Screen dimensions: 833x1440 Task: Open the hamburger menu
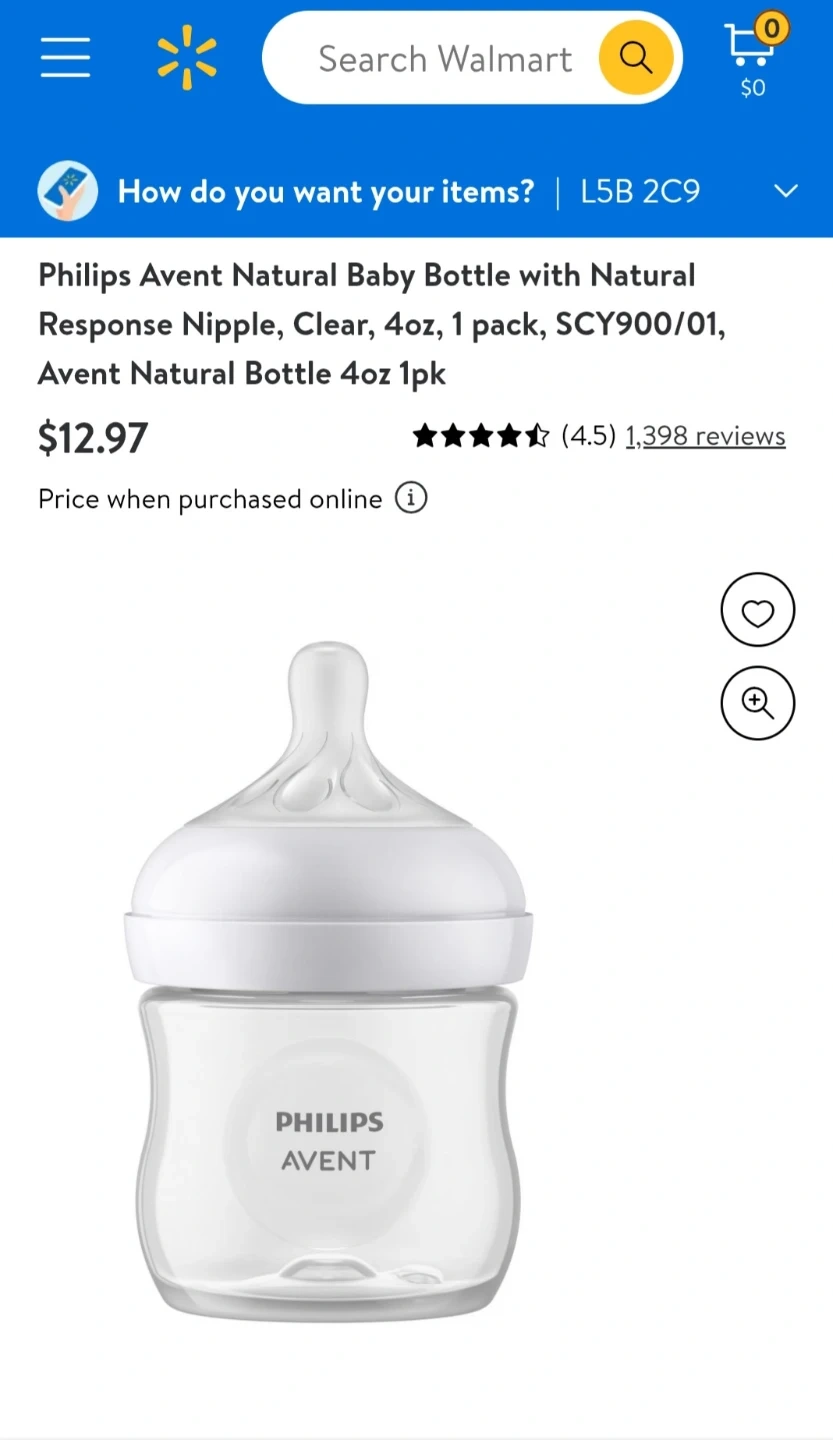pyautogui.click(x=65, y=57)
